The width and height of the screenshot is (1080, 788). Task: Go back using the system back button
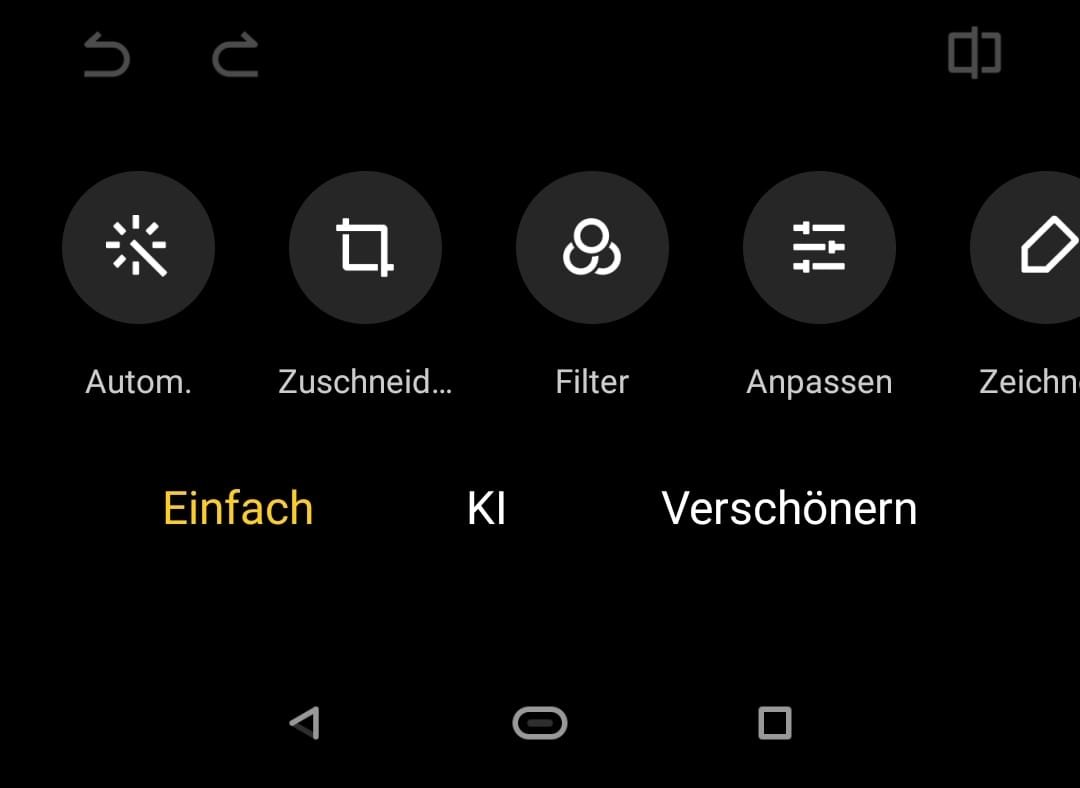(305, 723)
